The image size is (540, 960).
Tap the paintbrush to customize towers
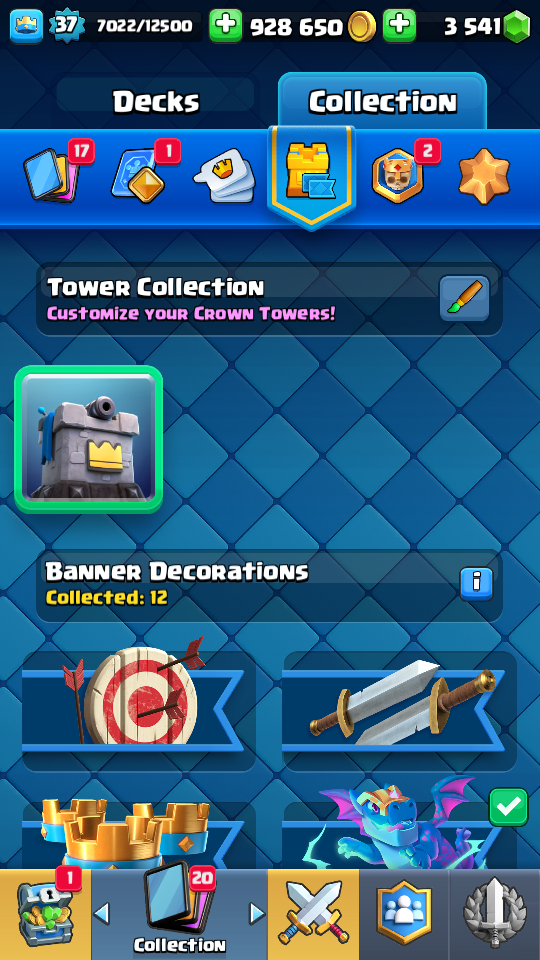tap(465, 298)
